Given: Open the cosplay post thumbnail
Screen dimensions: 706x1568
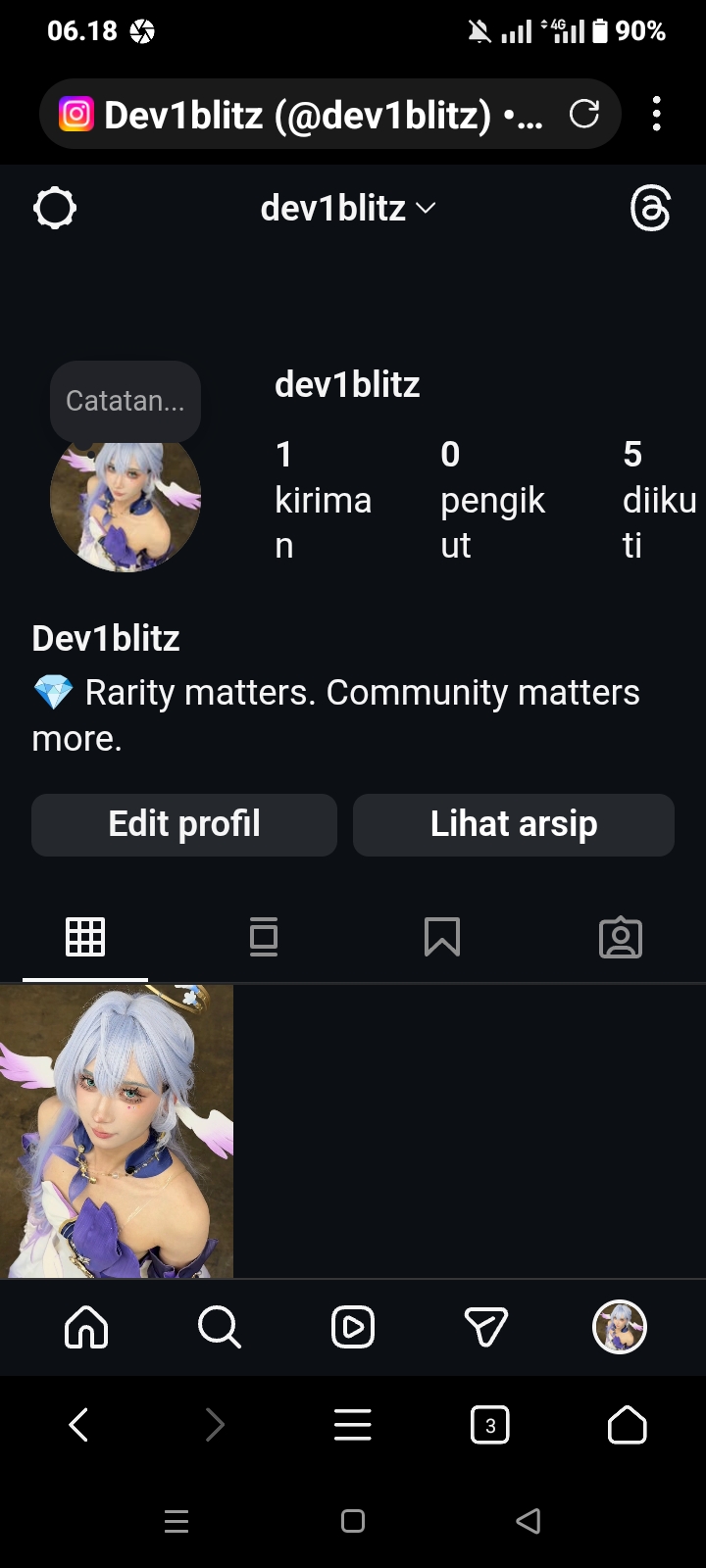Looking at the screenshot, I should tap(117, 1131).
